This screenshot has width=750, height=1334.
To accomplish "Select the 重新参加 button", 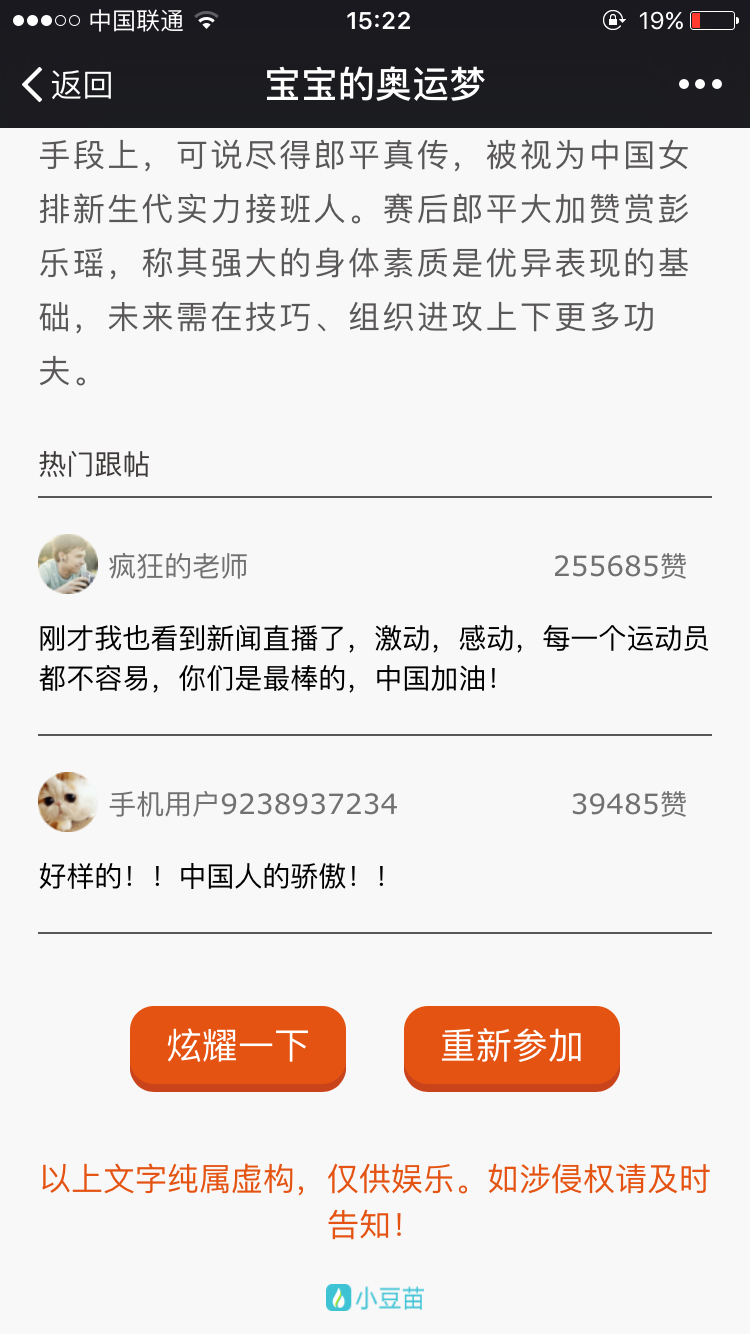I will 512,1047.
